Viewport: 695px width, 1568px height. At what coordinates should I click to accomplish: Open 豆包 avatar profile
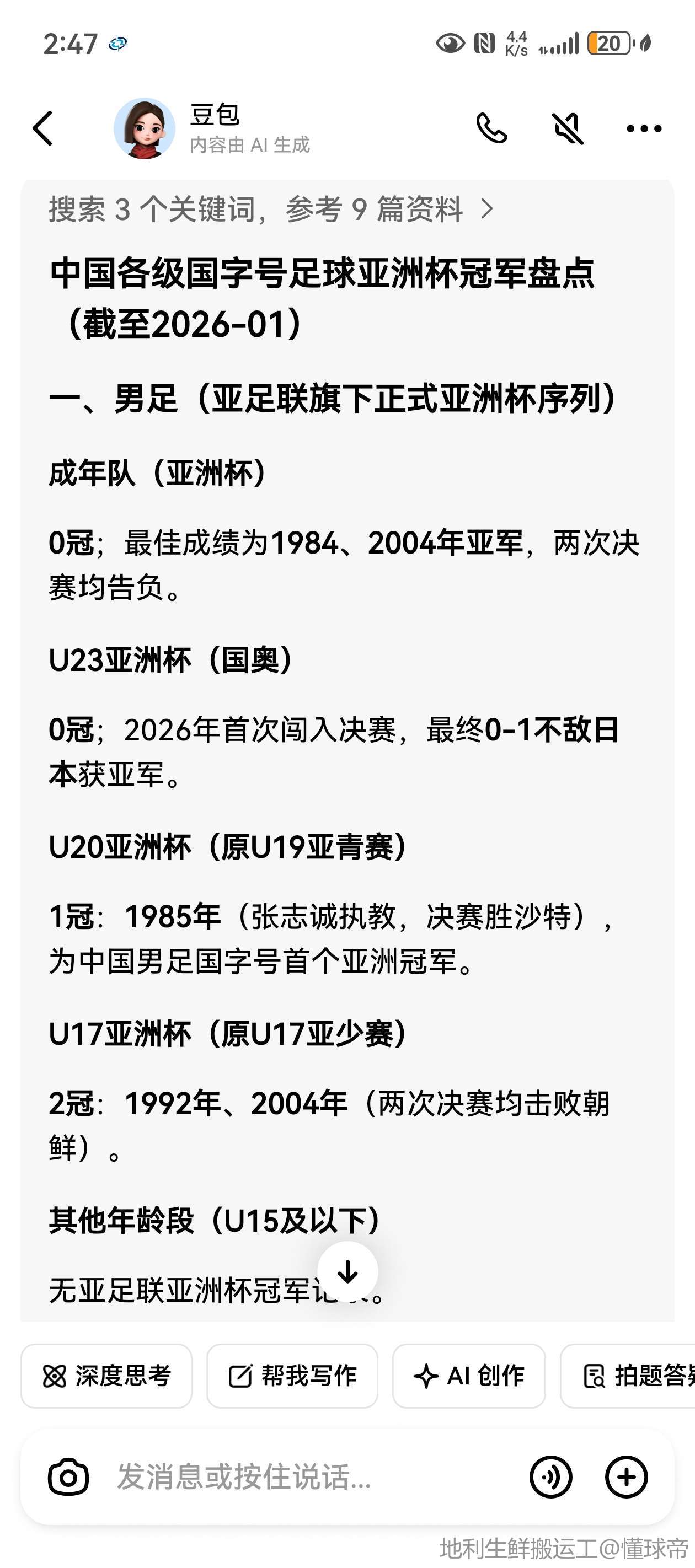tap(145, 128)
